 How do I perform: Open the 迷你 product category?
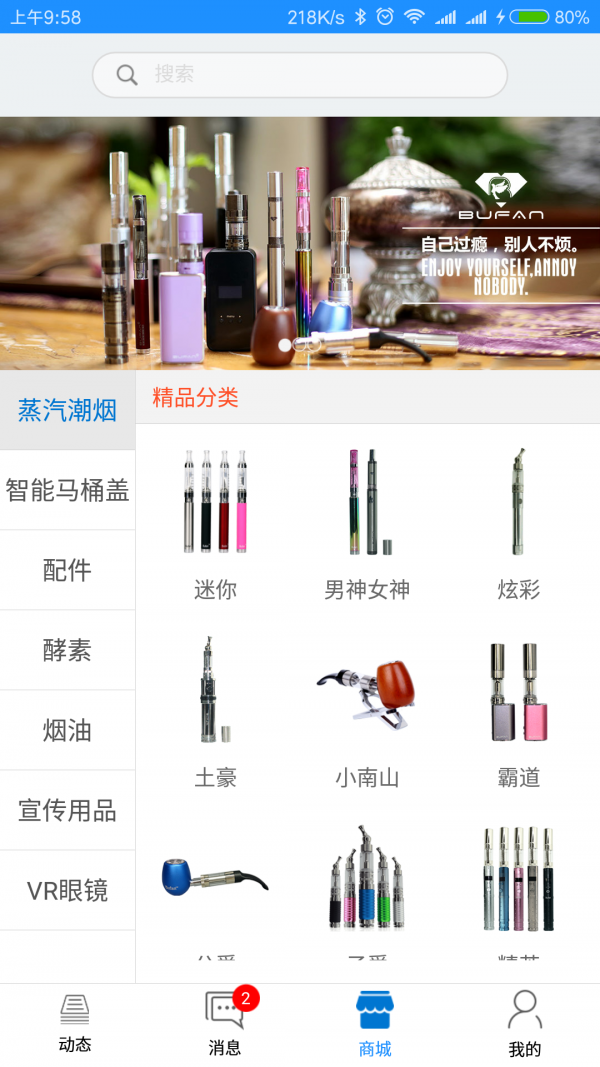pos(215,522)
